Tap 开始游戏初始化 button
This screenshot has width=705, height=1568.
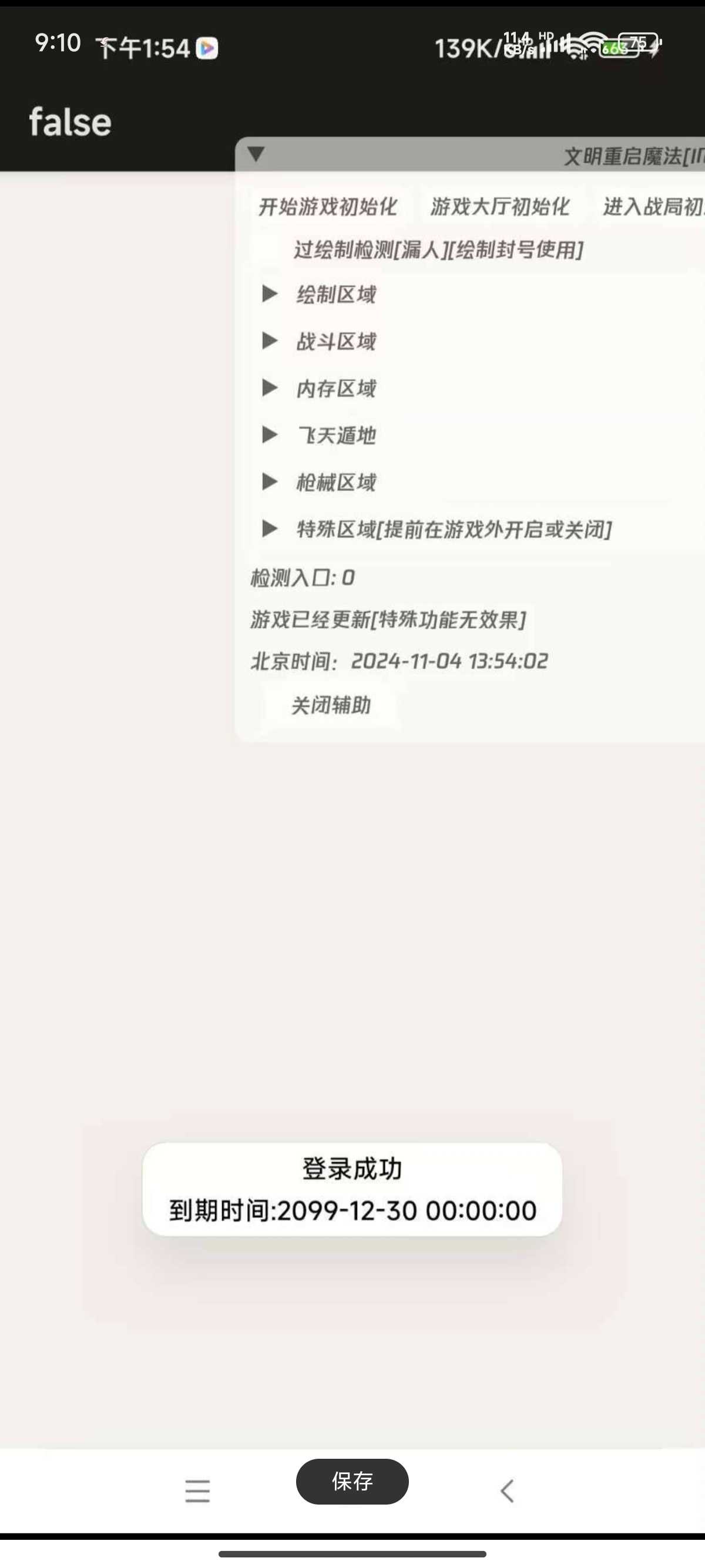click(328, 207)
